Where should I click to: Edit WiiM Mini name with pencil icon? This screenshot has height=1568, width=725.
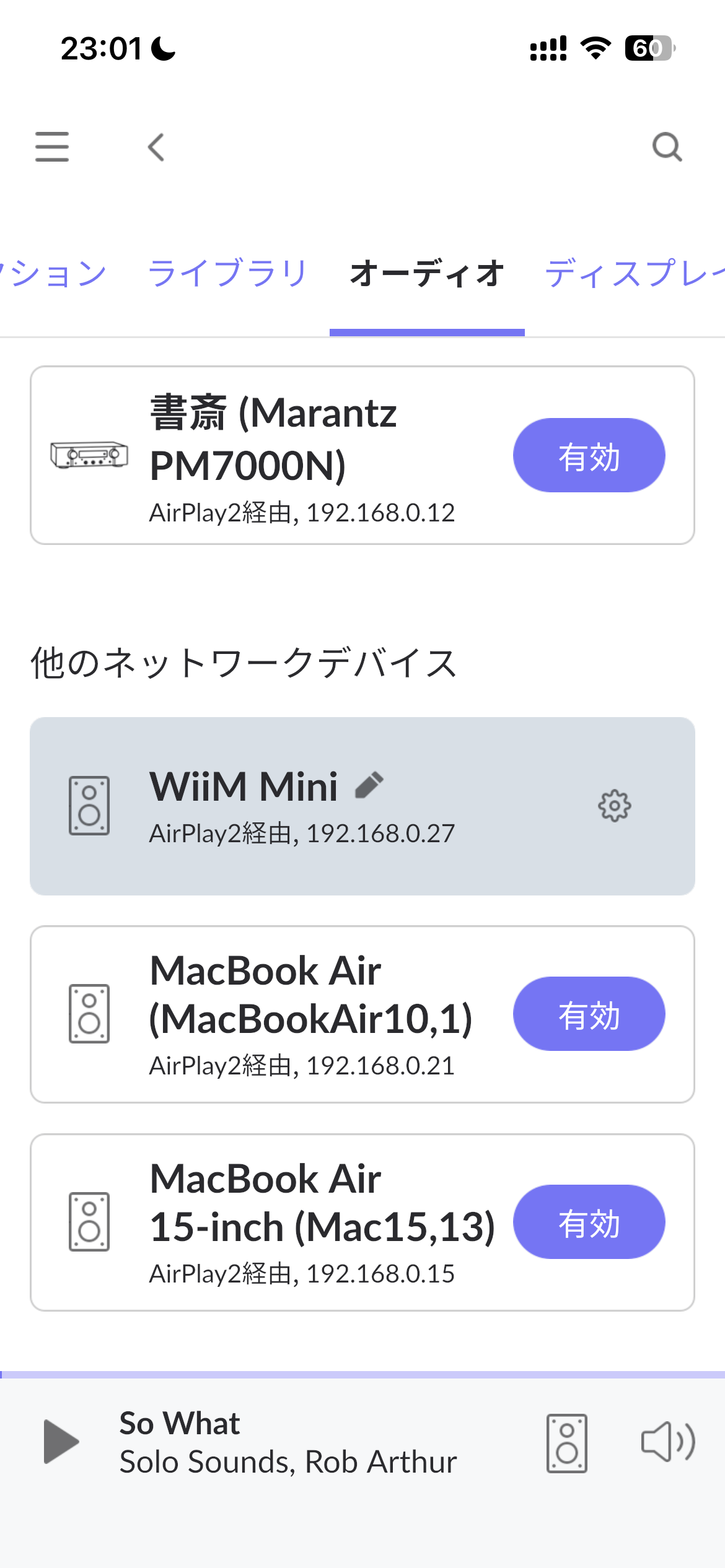pos(369,786)
